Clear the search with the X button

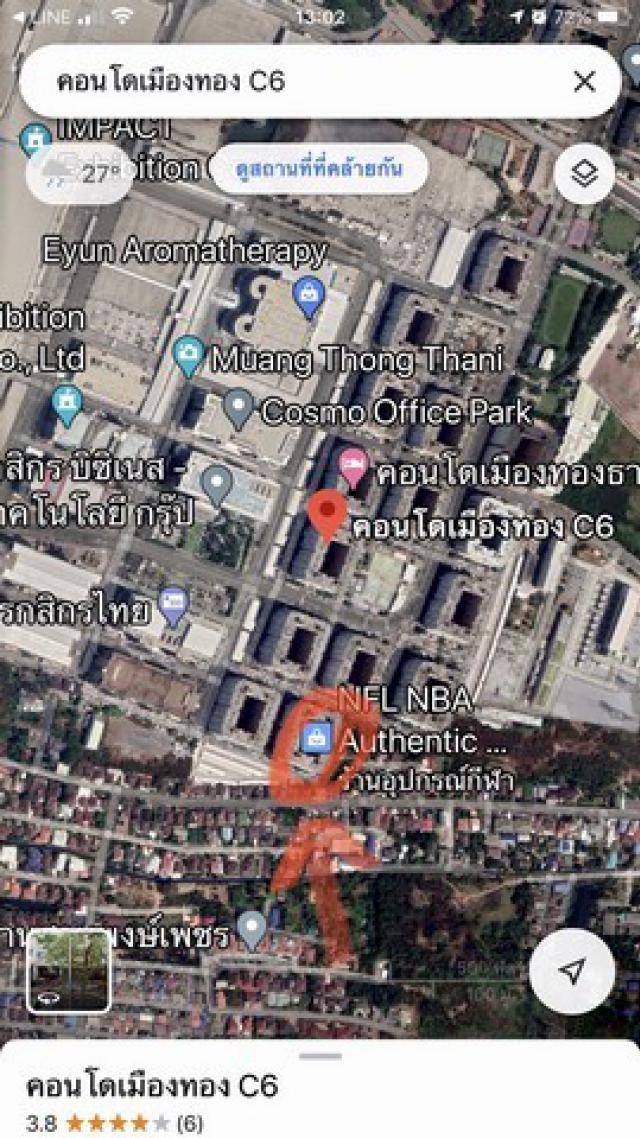click(x=584, y=82)
